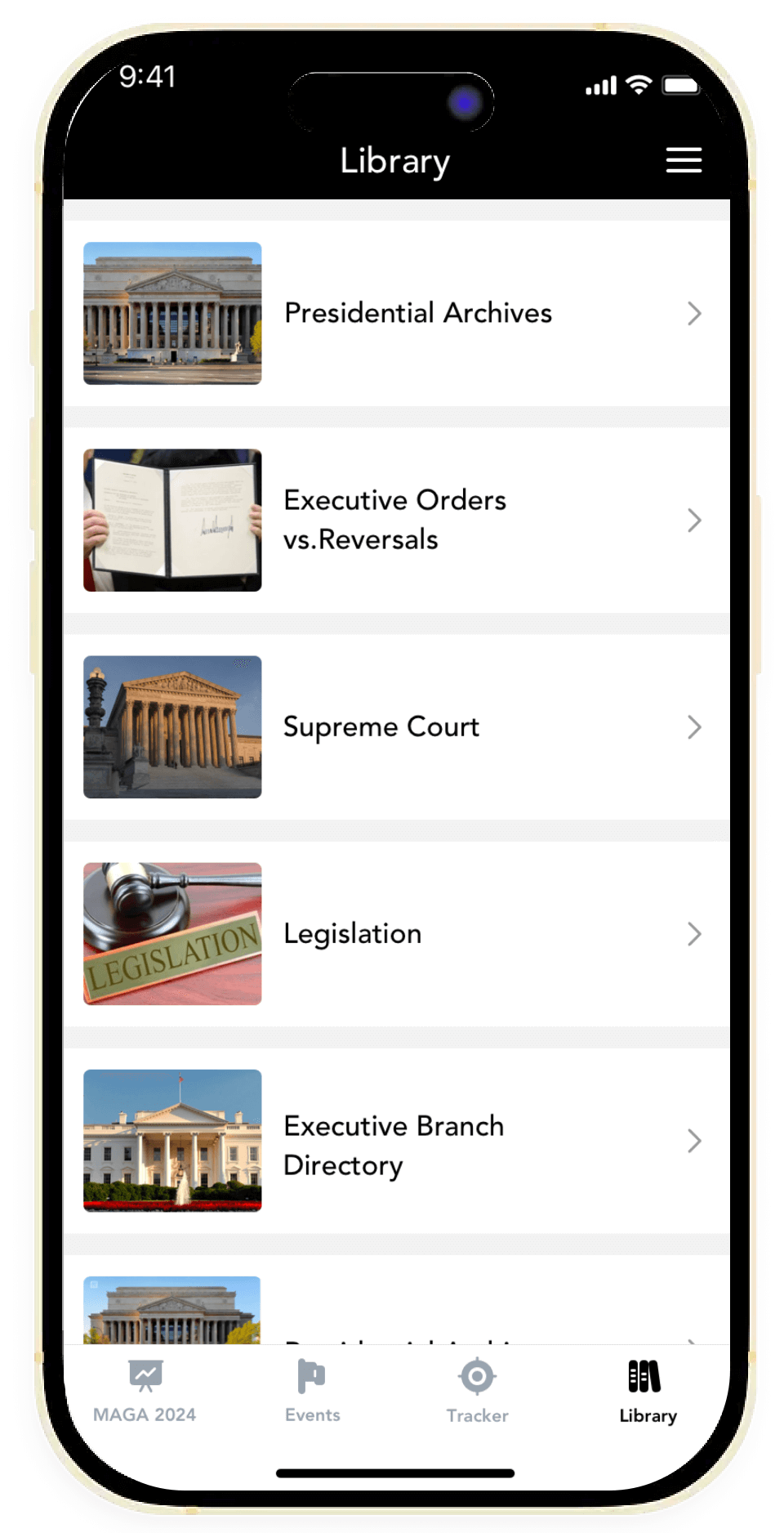Viewport: 784px width, 1533px height.
Task: Switch to the MAGA 2024 tab
Action: pyautogui.click(x=145, y=1391)
